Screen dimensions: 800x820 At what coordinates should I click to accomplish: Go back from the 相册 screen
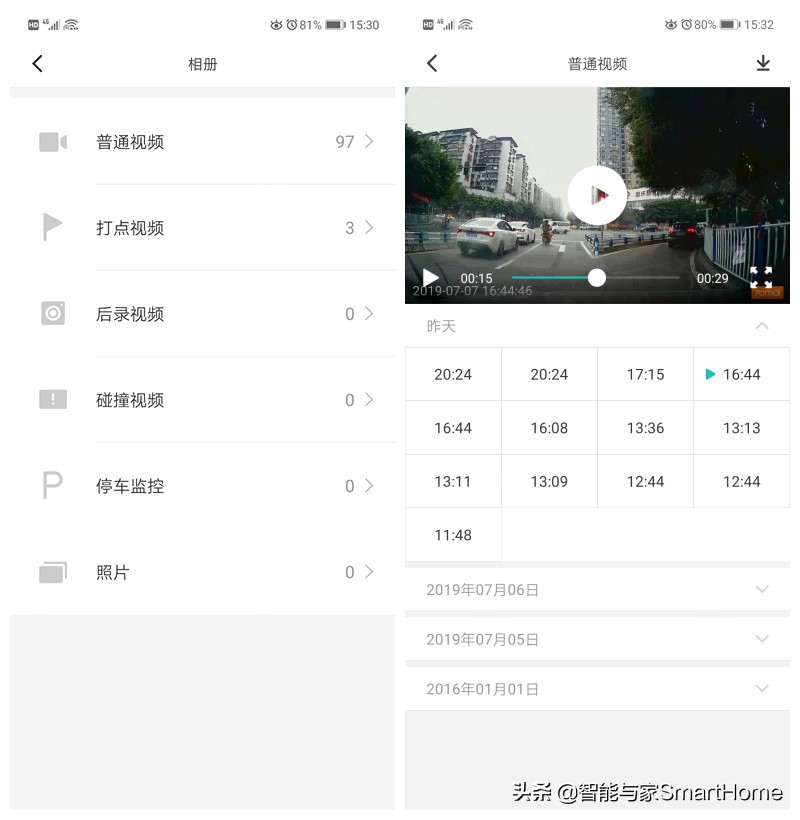point(37,63)
